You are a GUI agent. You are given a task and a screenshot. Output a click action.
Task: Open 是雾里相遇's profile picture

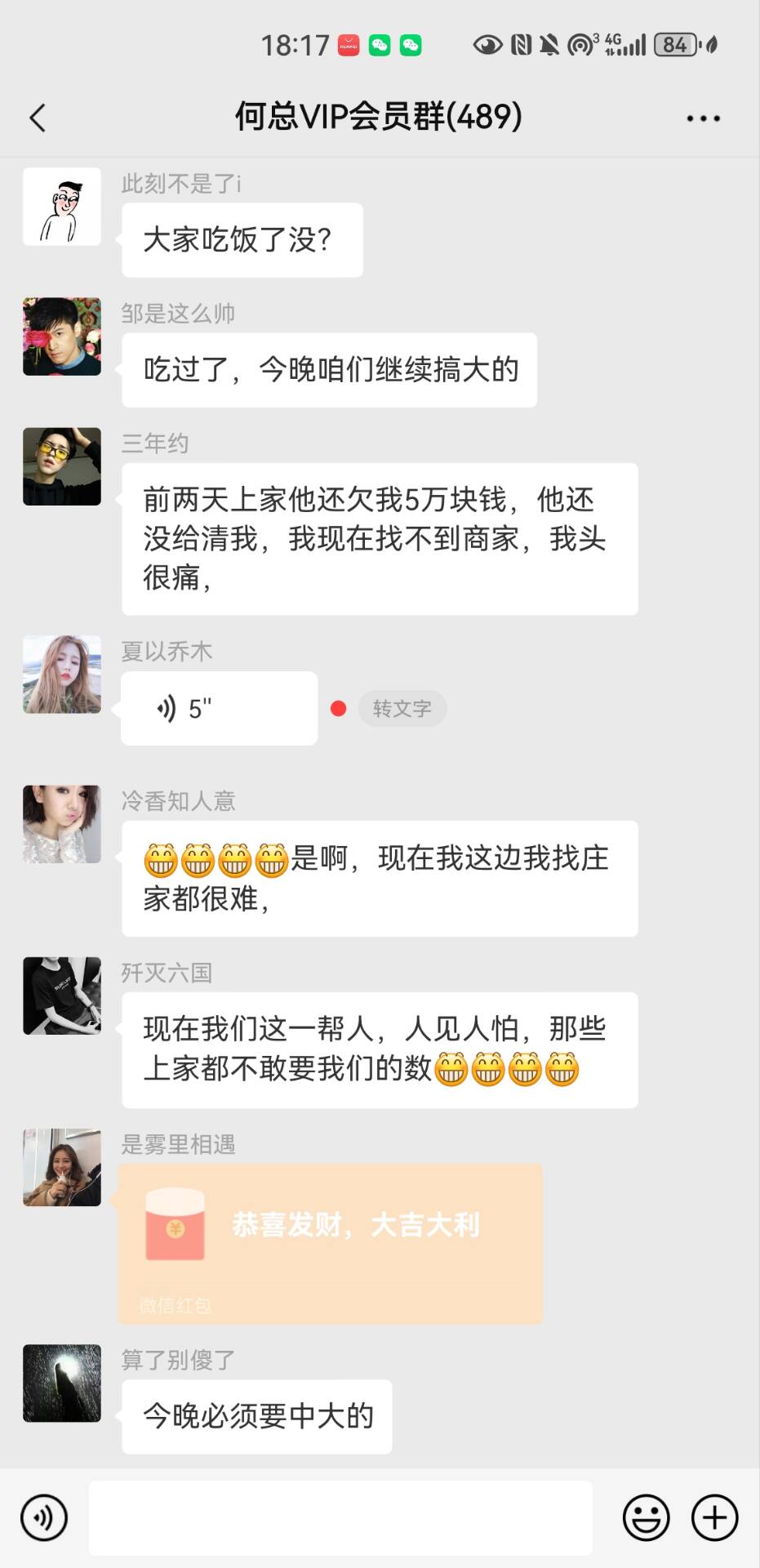coord(62,1167)
